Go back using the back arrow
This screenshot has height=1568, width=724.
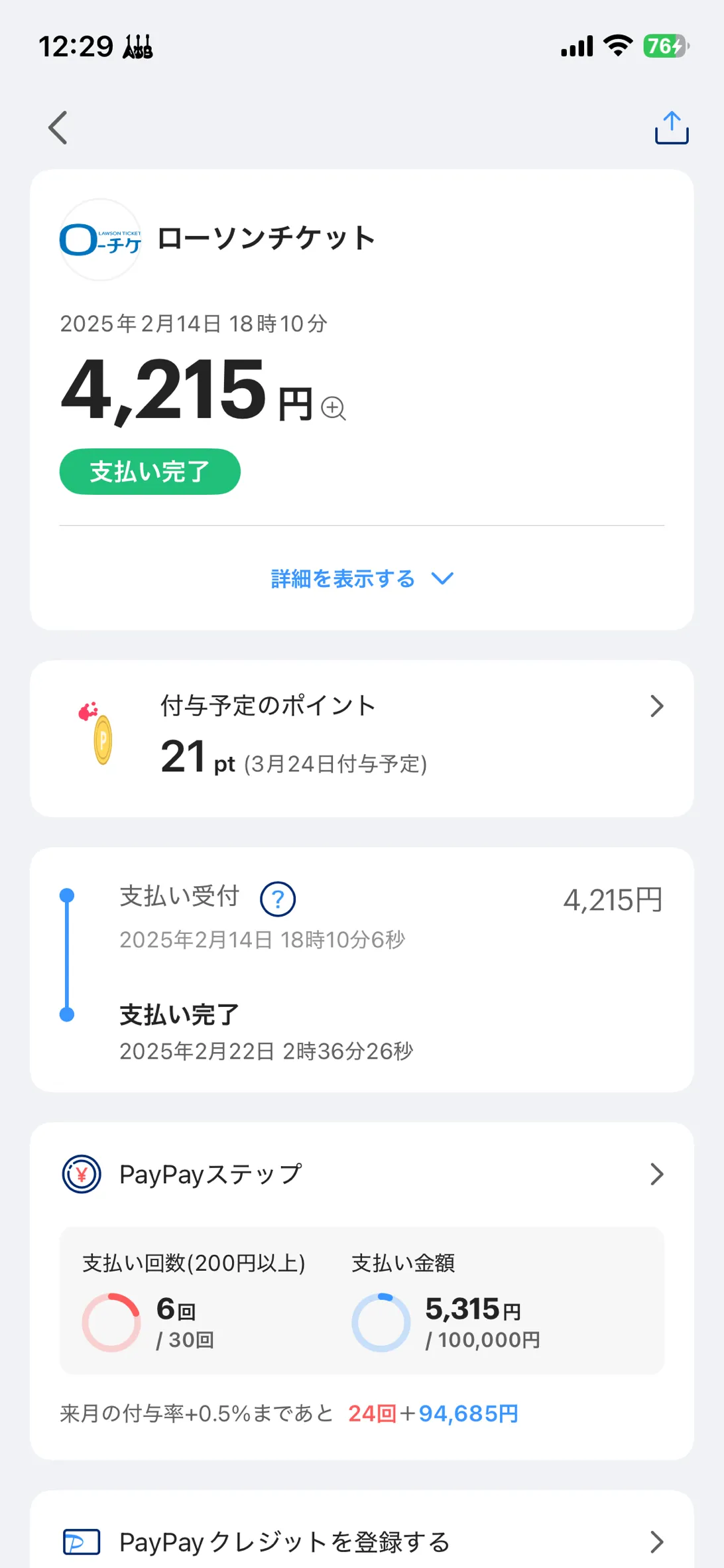58,127
